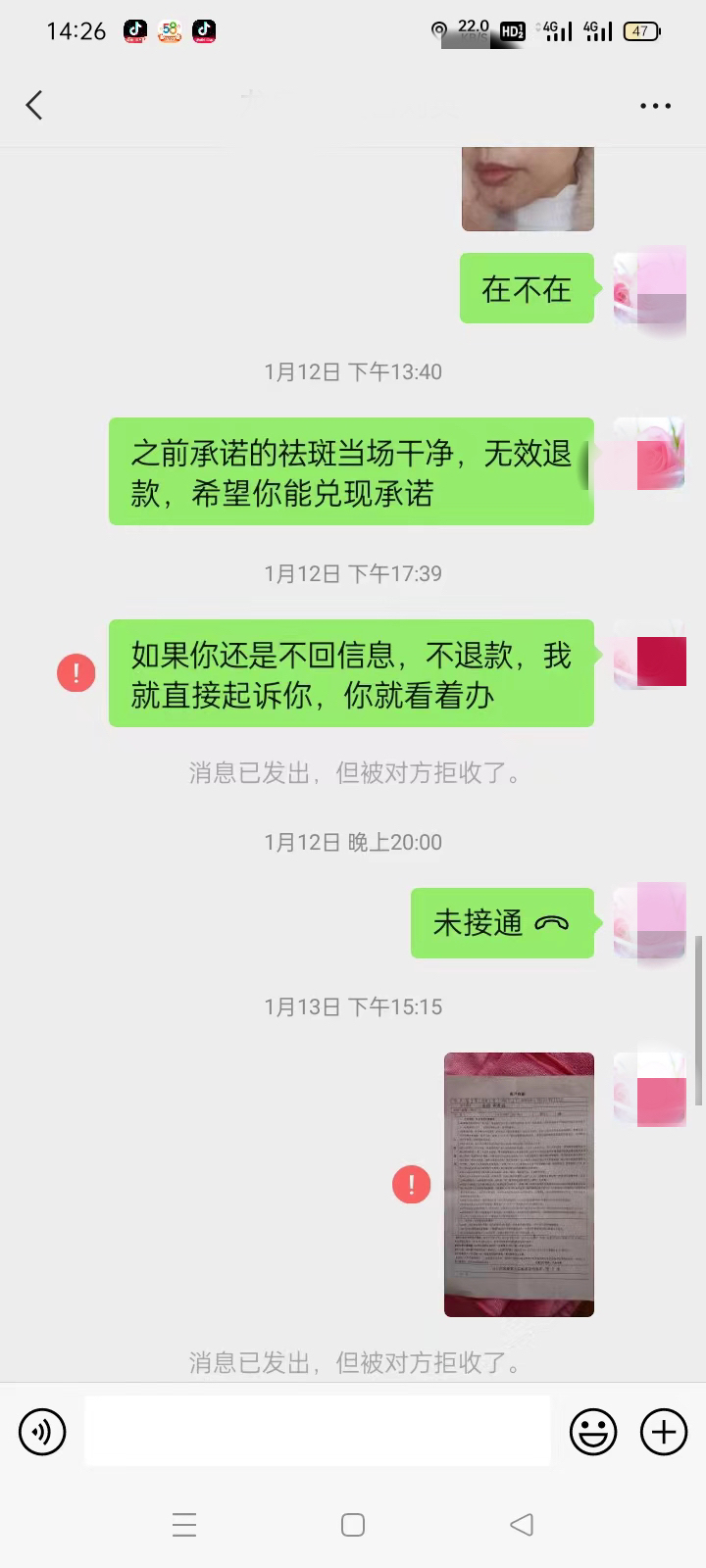Image resolution: width=706 pixels, height=1568 pixels.
Task: Tap red resend icon beside the document photo
Action: coord(412,1185)
